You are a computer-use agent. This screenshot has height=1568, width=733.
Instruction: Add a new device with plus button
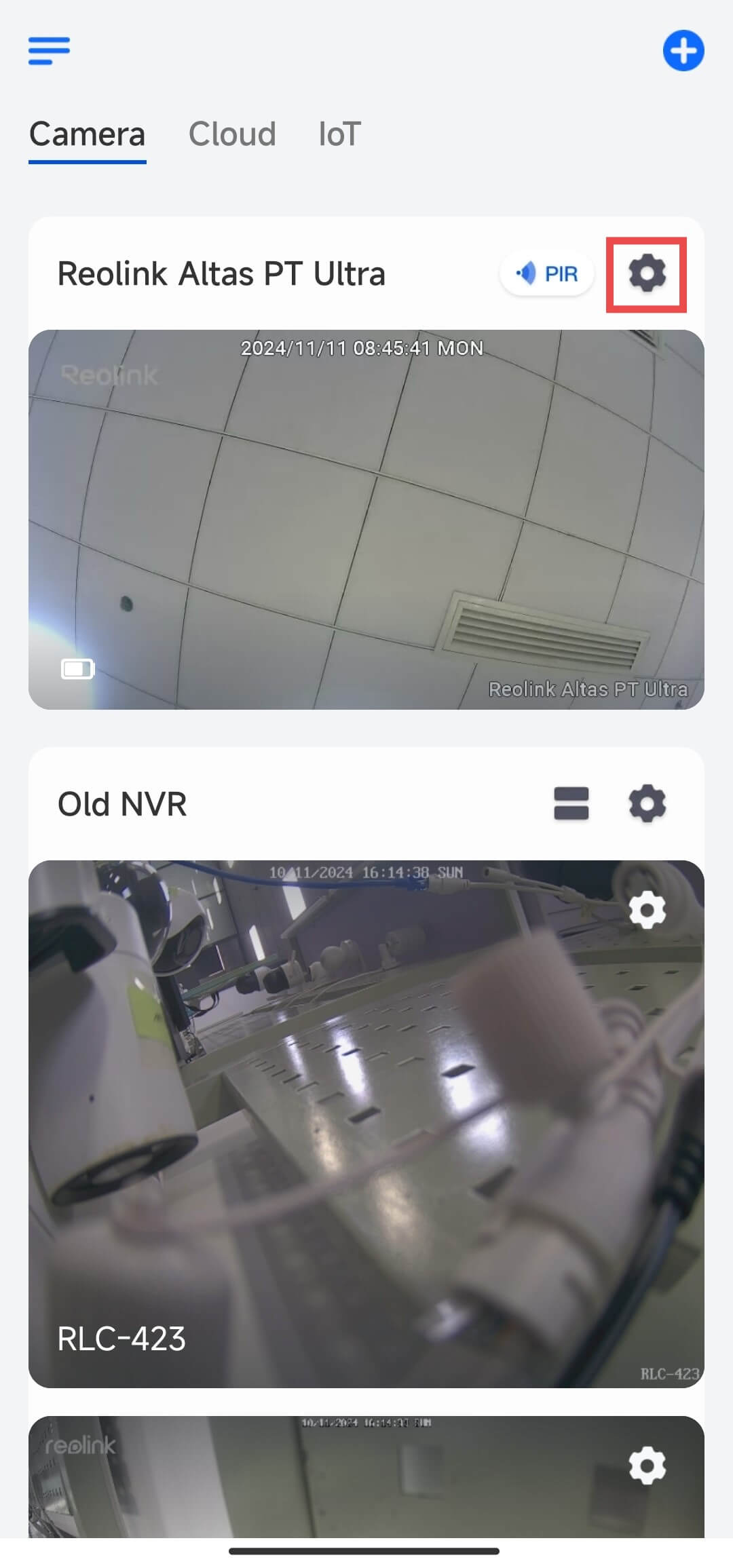(683, 51)
